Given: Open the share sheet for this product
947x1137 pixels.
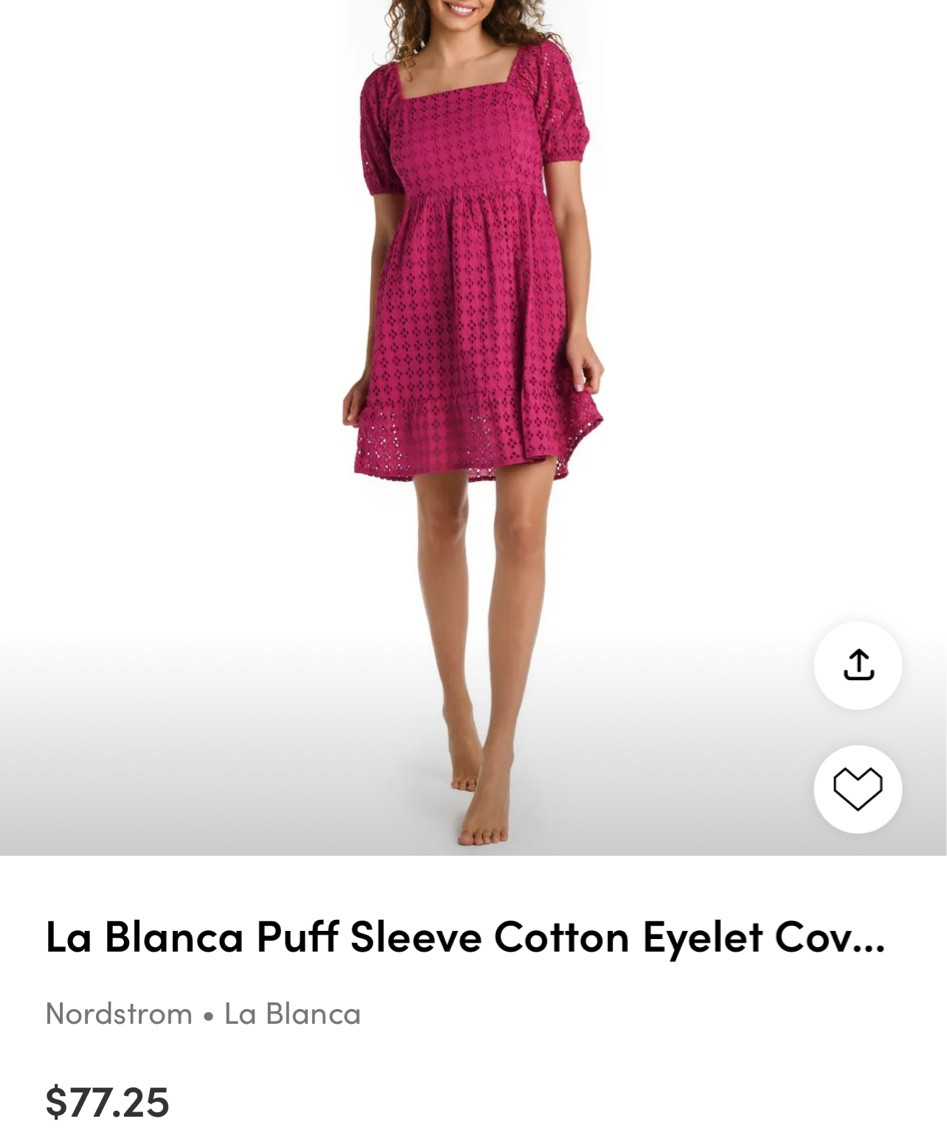Looking at the screenshot, I should point(857,664).
